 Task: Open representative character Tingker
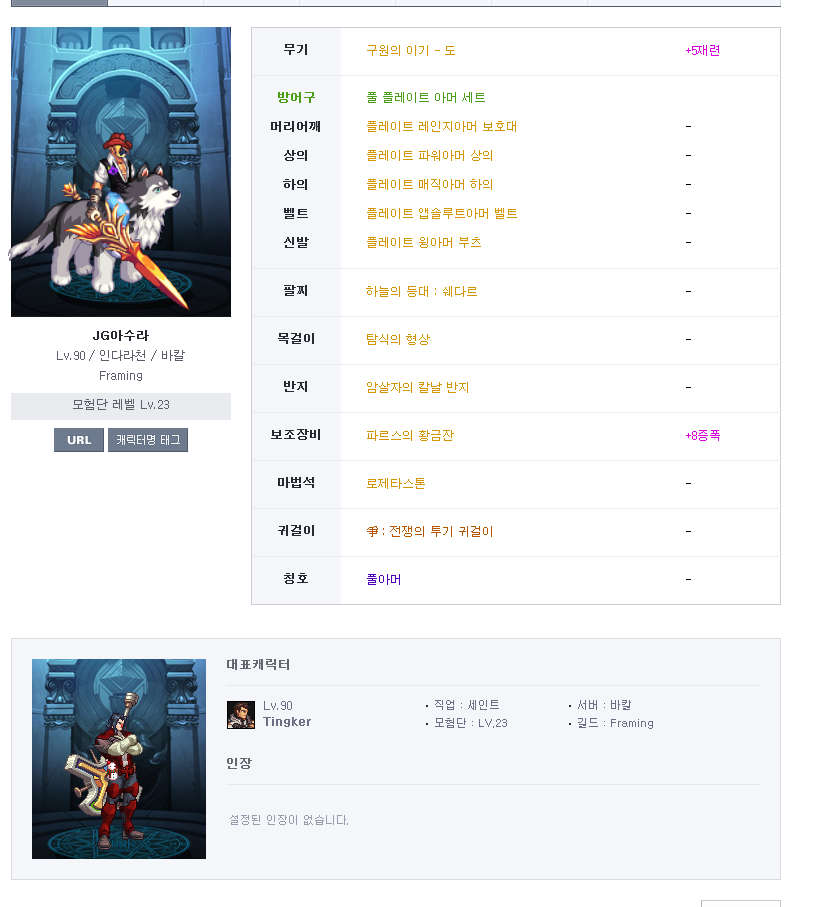(x=287, y=722)
